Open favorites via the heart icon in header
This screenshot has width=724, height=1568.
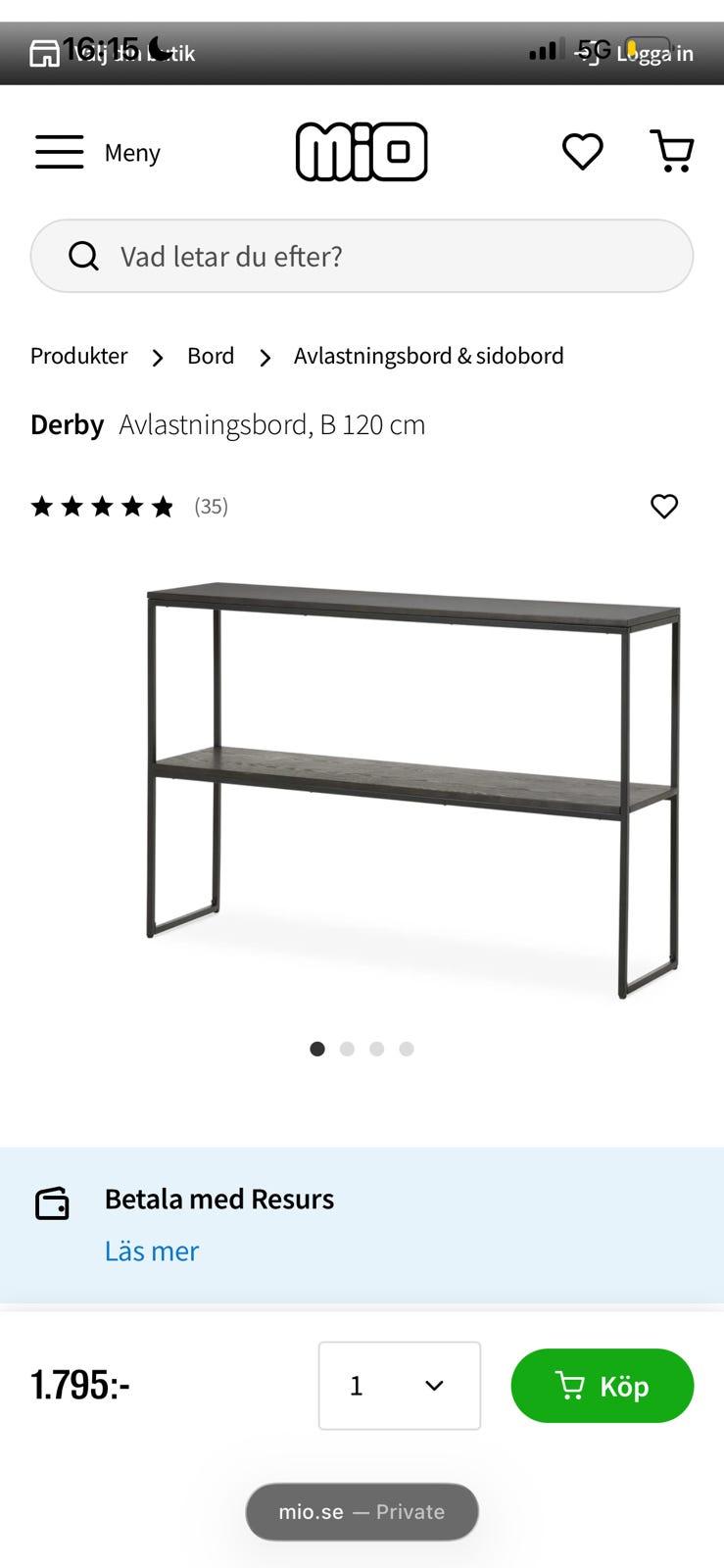coord(583,152)
